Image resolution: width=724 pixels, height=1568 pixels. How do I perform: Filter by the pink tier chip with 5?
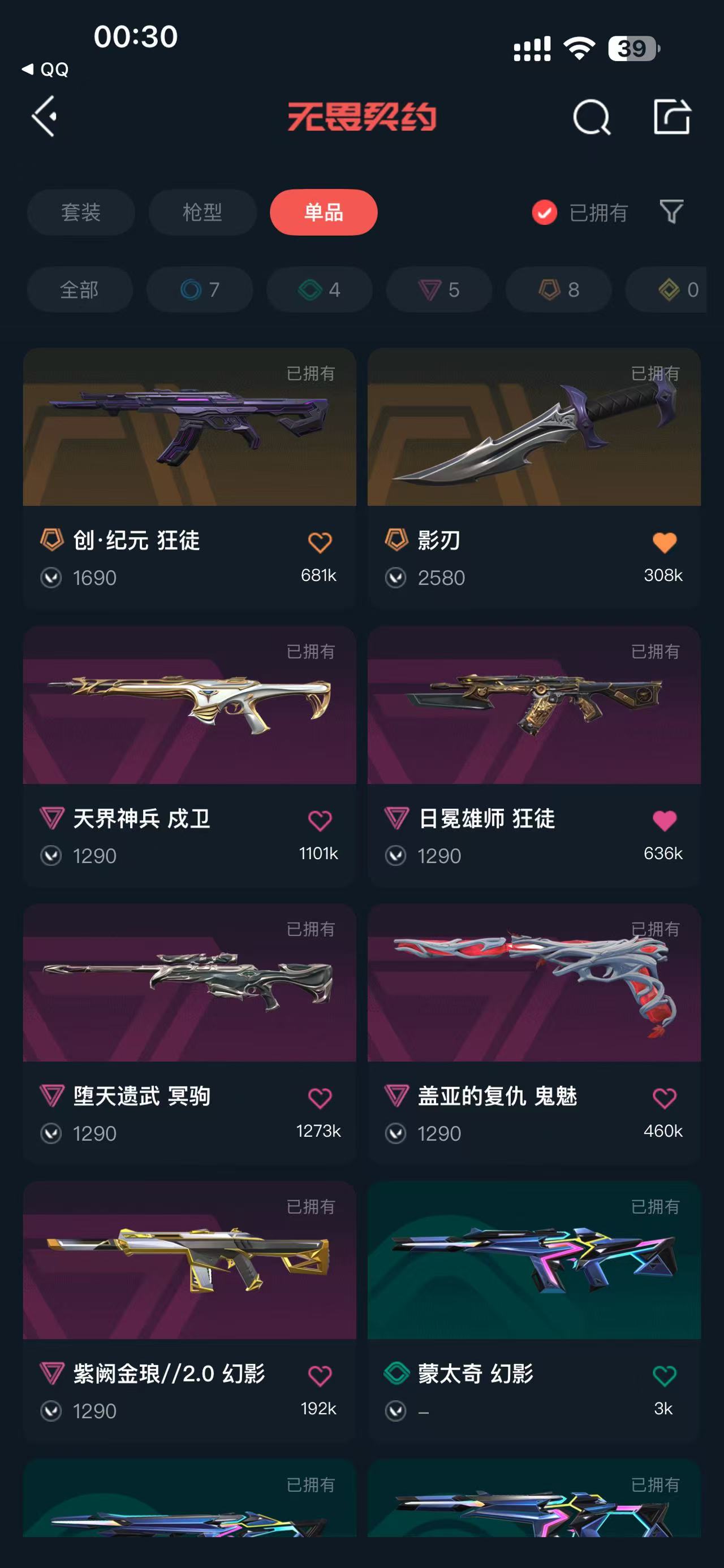(x=439, y=289)
